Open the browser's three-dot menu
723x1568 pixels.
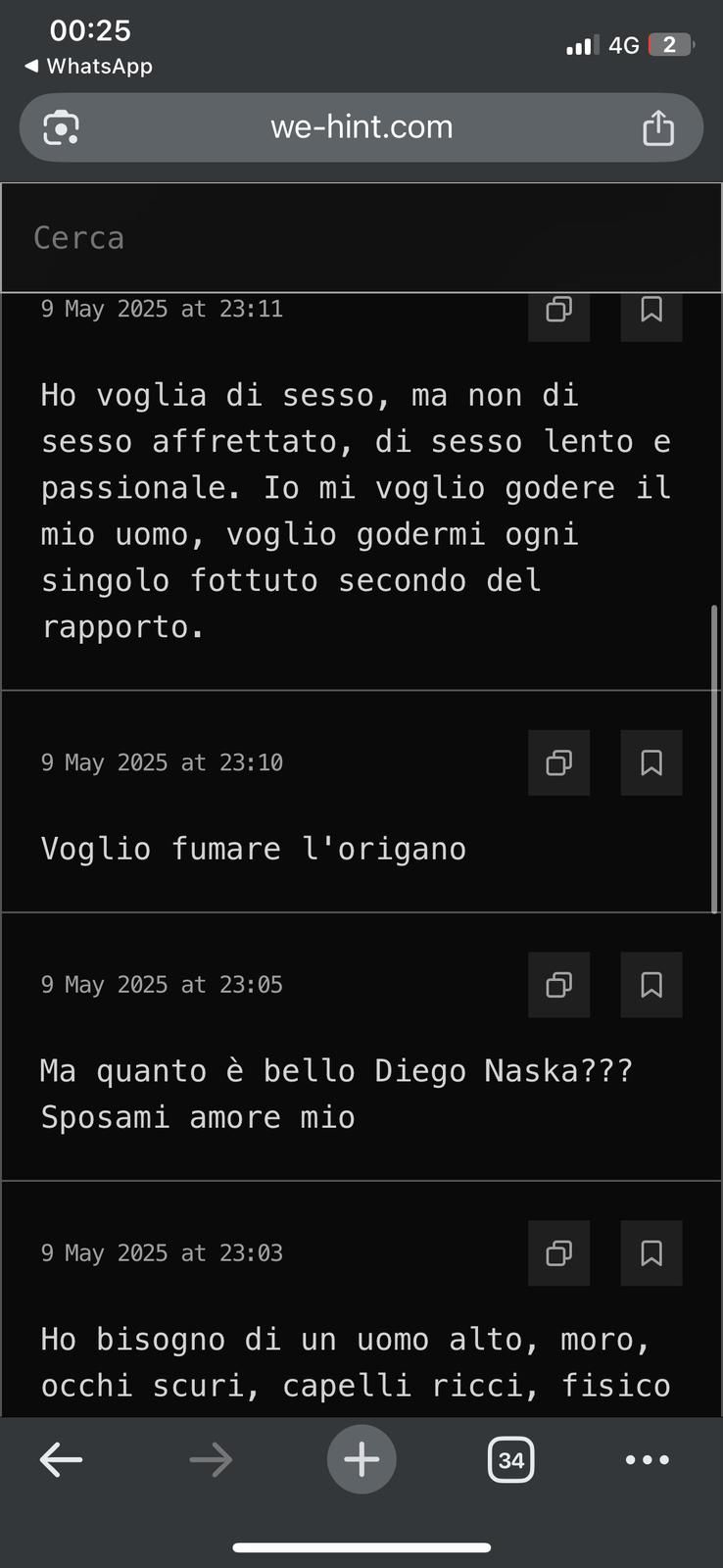[x=648, y=1460]
